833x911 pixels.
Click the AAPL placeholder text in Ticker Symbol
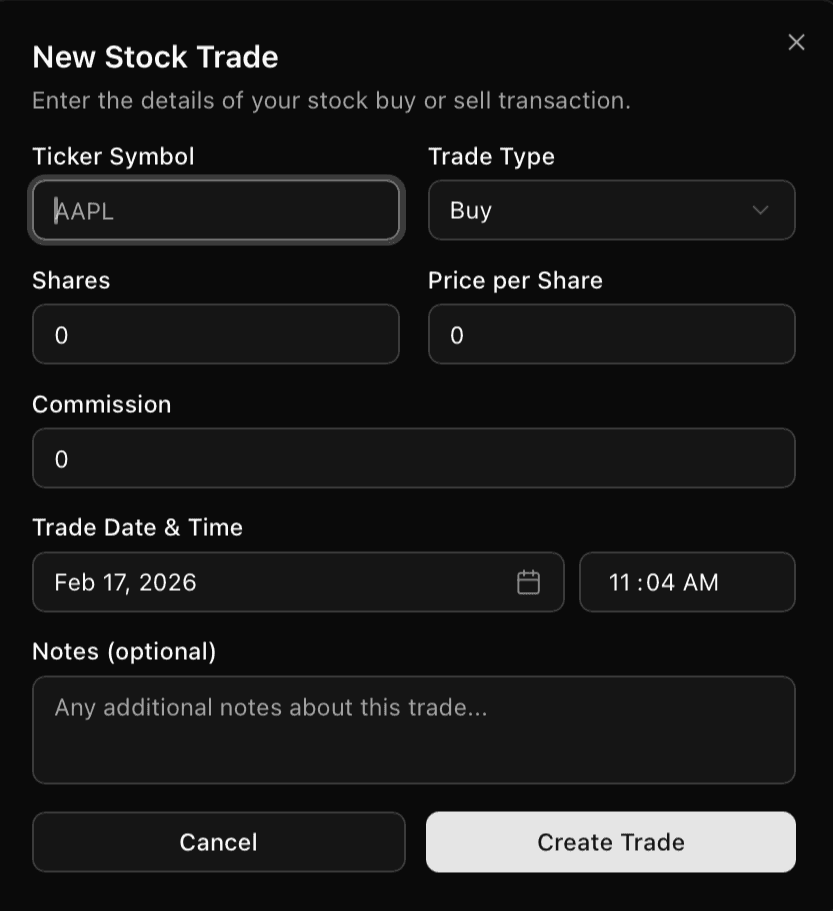click(x=85, y=210)
